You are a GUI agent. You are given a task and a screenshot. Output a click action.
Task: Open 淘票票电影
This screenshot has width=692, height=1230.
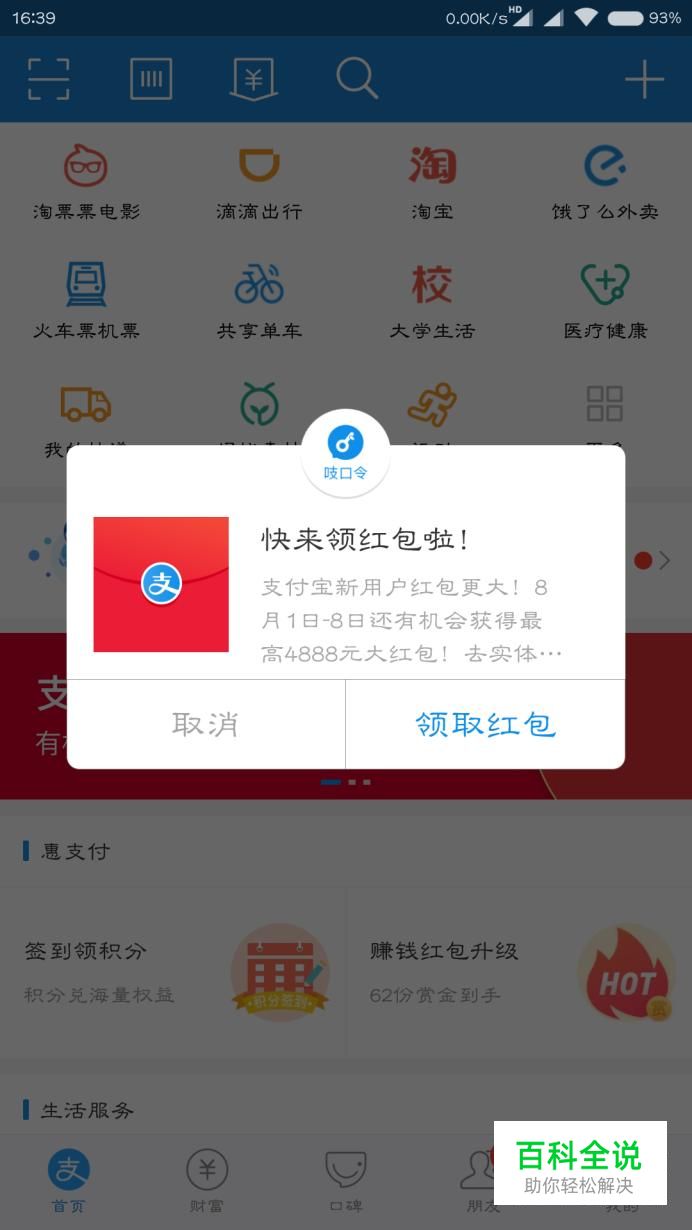tap(86, 182)
